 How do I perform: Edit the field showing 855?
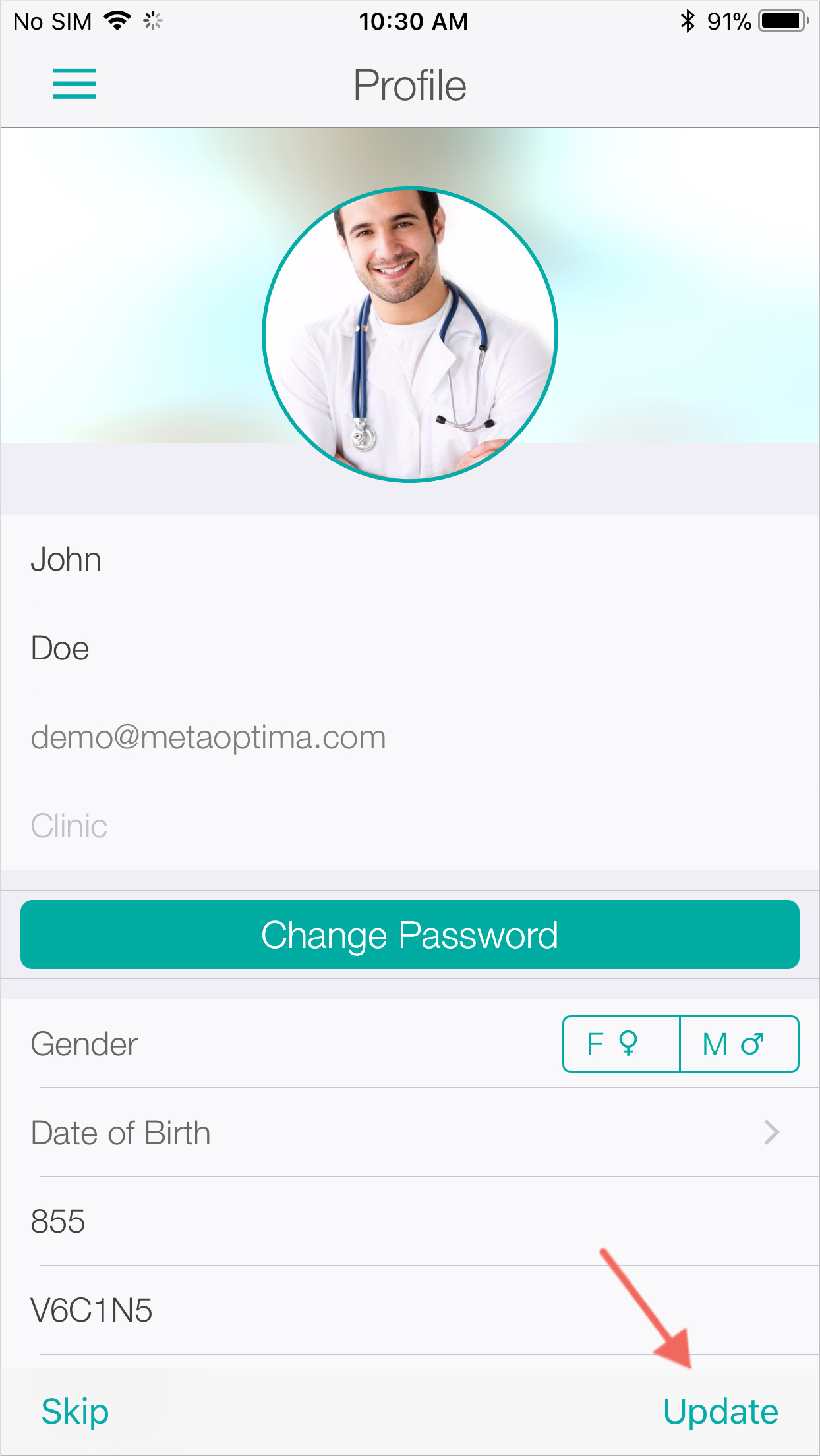point(410,1221)
